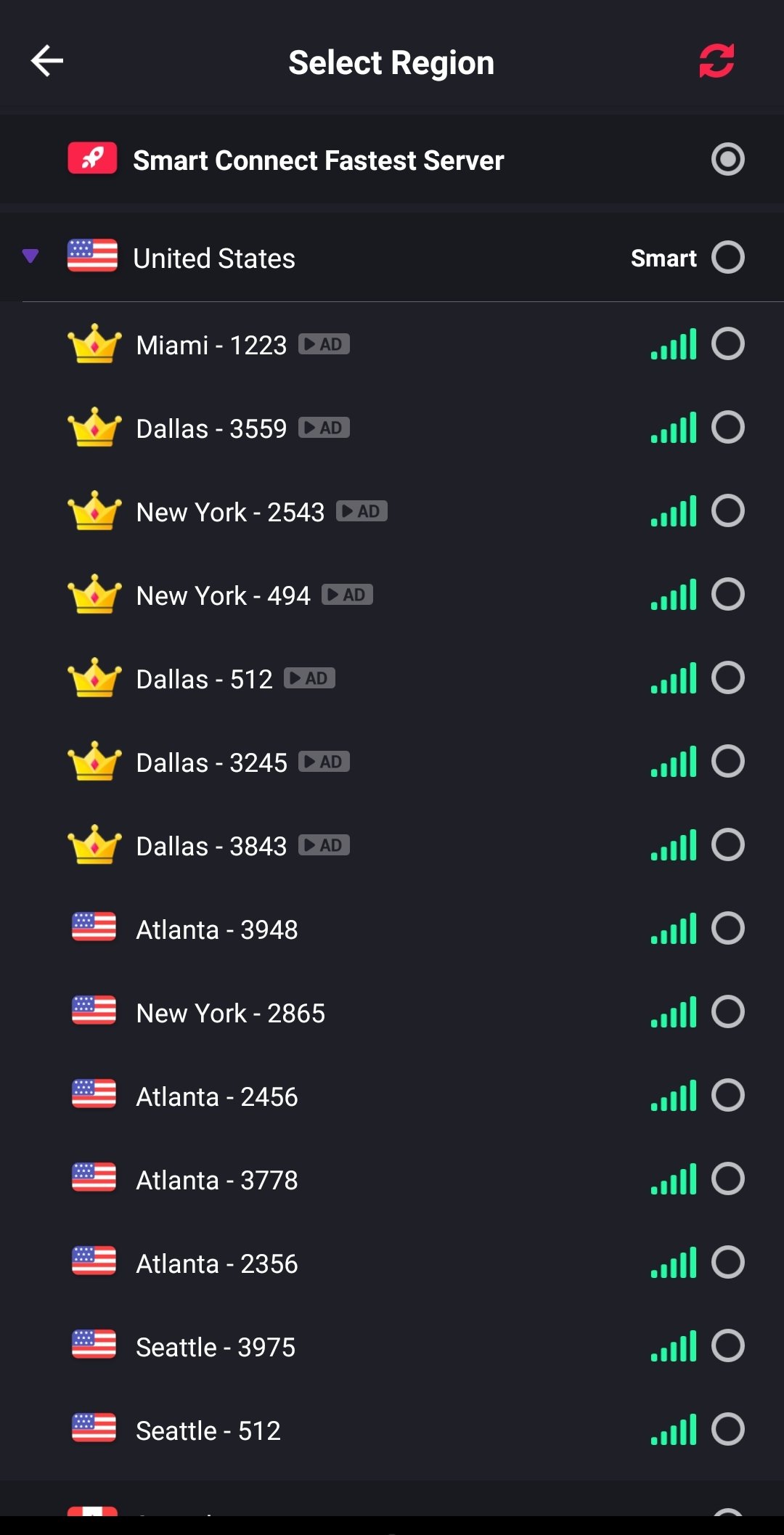Select Smart Connect Fastest Server

(x=727, y=159)
